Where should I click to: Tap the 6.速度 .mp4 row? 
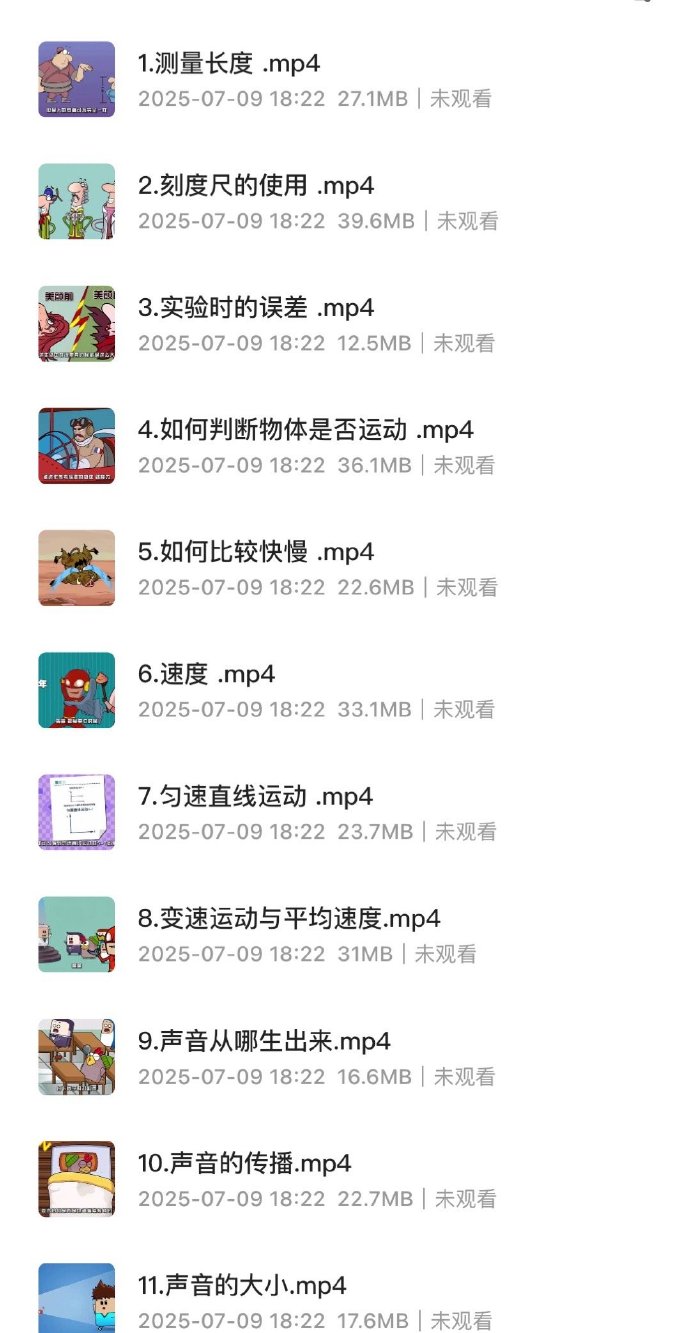(206, 674)
